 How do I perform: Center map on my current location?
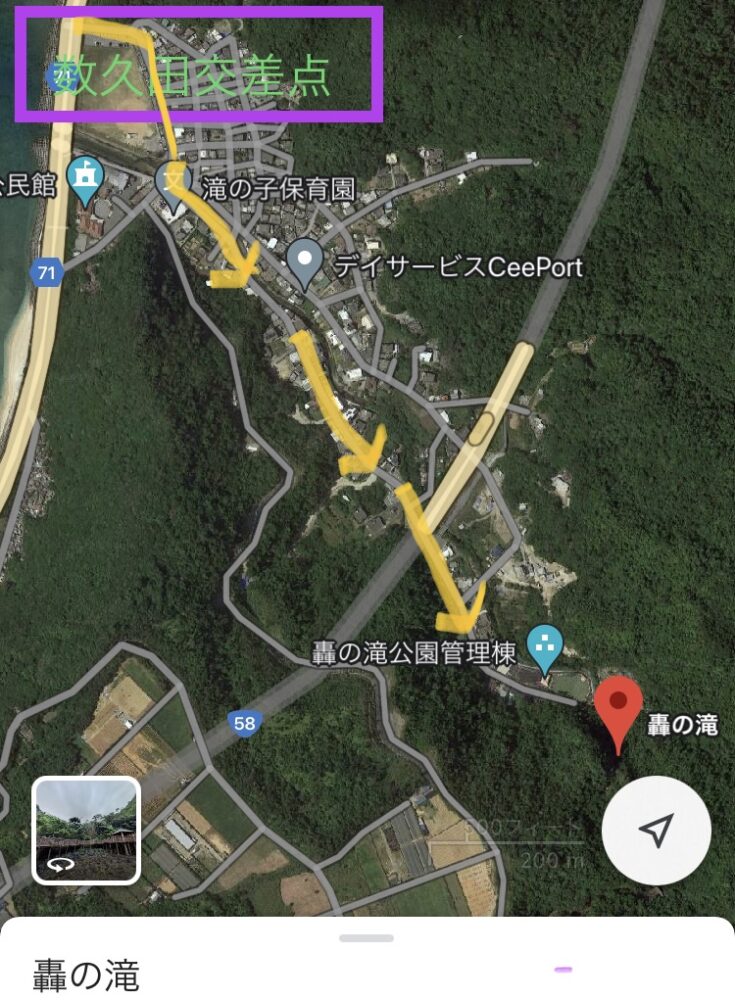pos(656,830)
